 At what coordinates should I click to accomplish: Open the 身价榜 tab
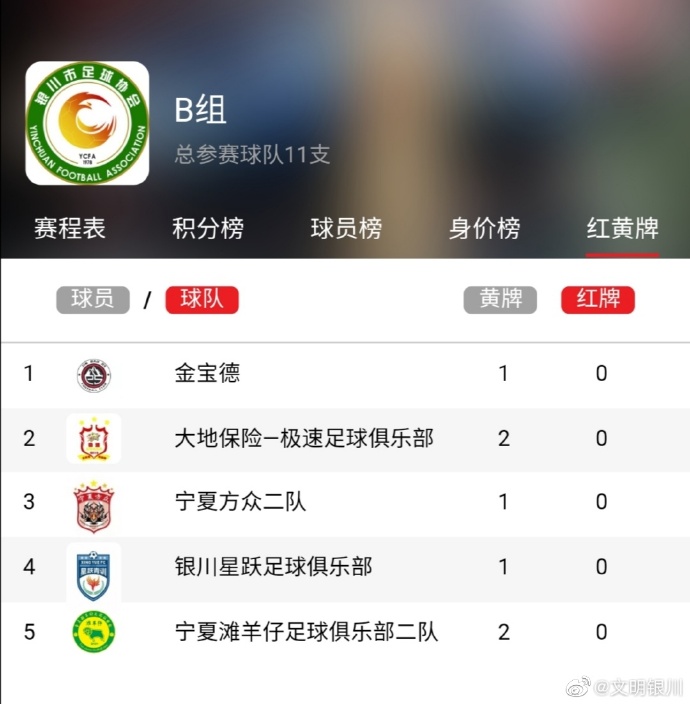pyautogui.click(x=484, y=228)
